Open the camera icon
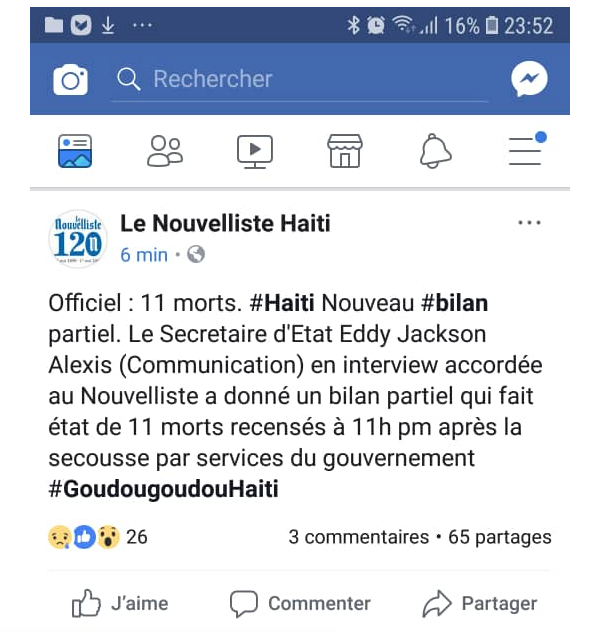Viewport: 611px width, 632px height. click(70, 79)
